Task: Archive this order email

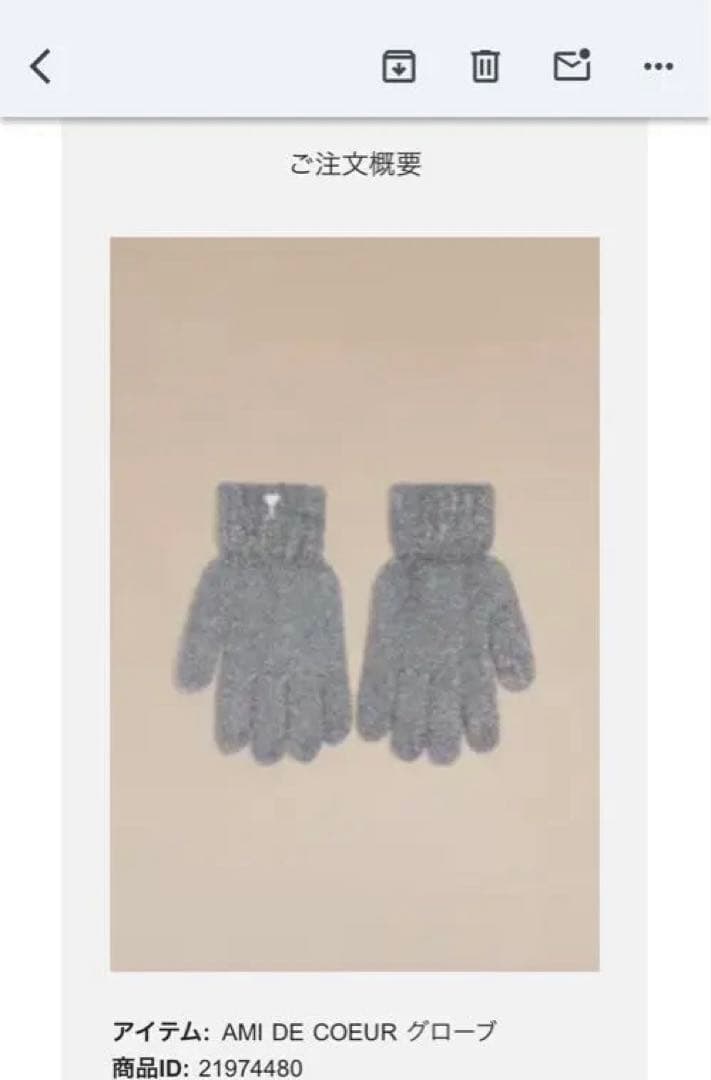Action: [399, 67]
